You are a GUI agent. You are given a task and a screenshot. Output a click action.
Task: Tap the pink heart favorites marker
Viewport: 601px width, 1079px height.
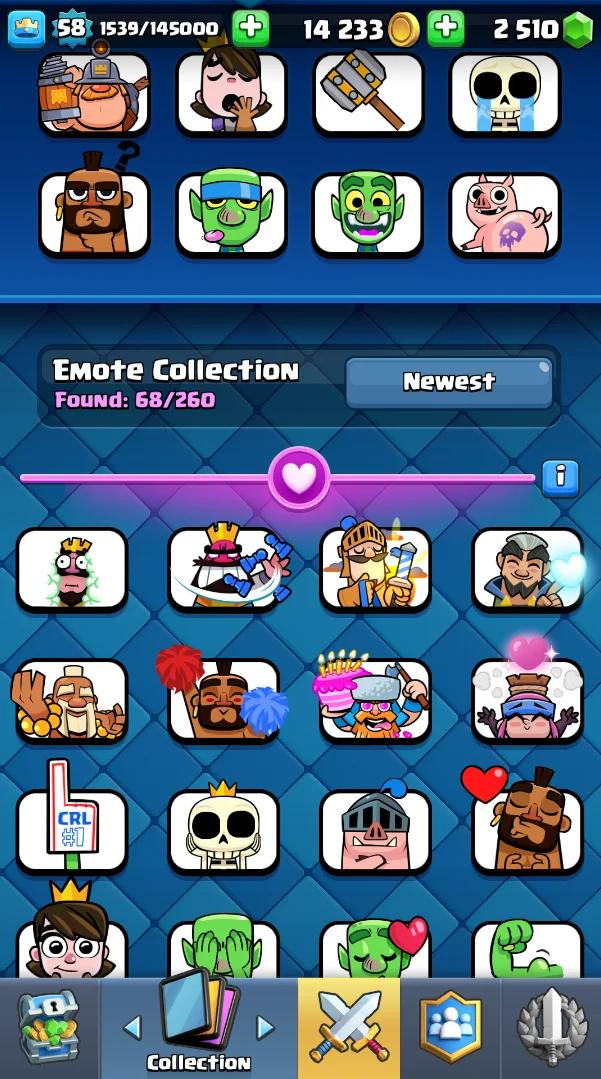(x=298, y=478)
